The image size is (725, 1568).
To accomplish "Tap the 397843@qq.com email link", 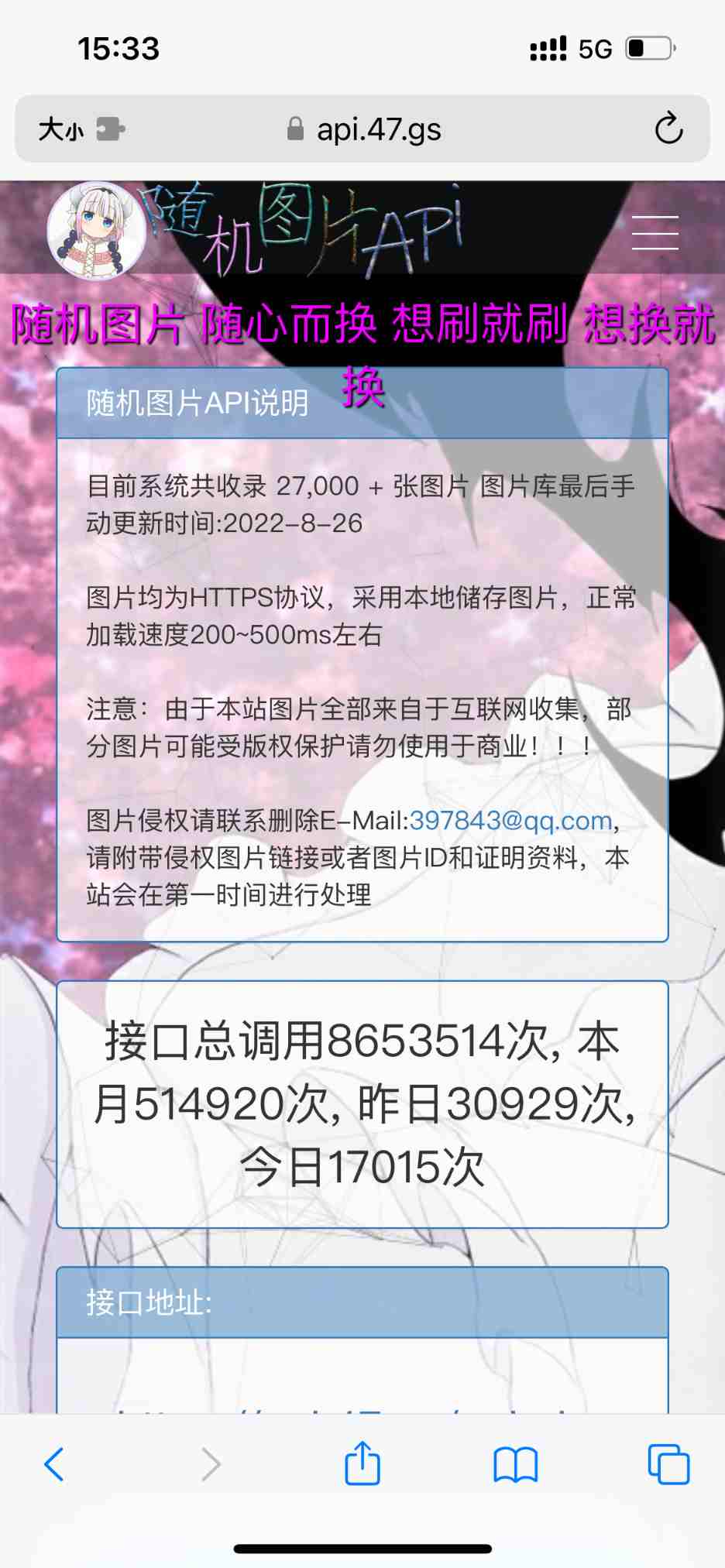I will 510,820.
